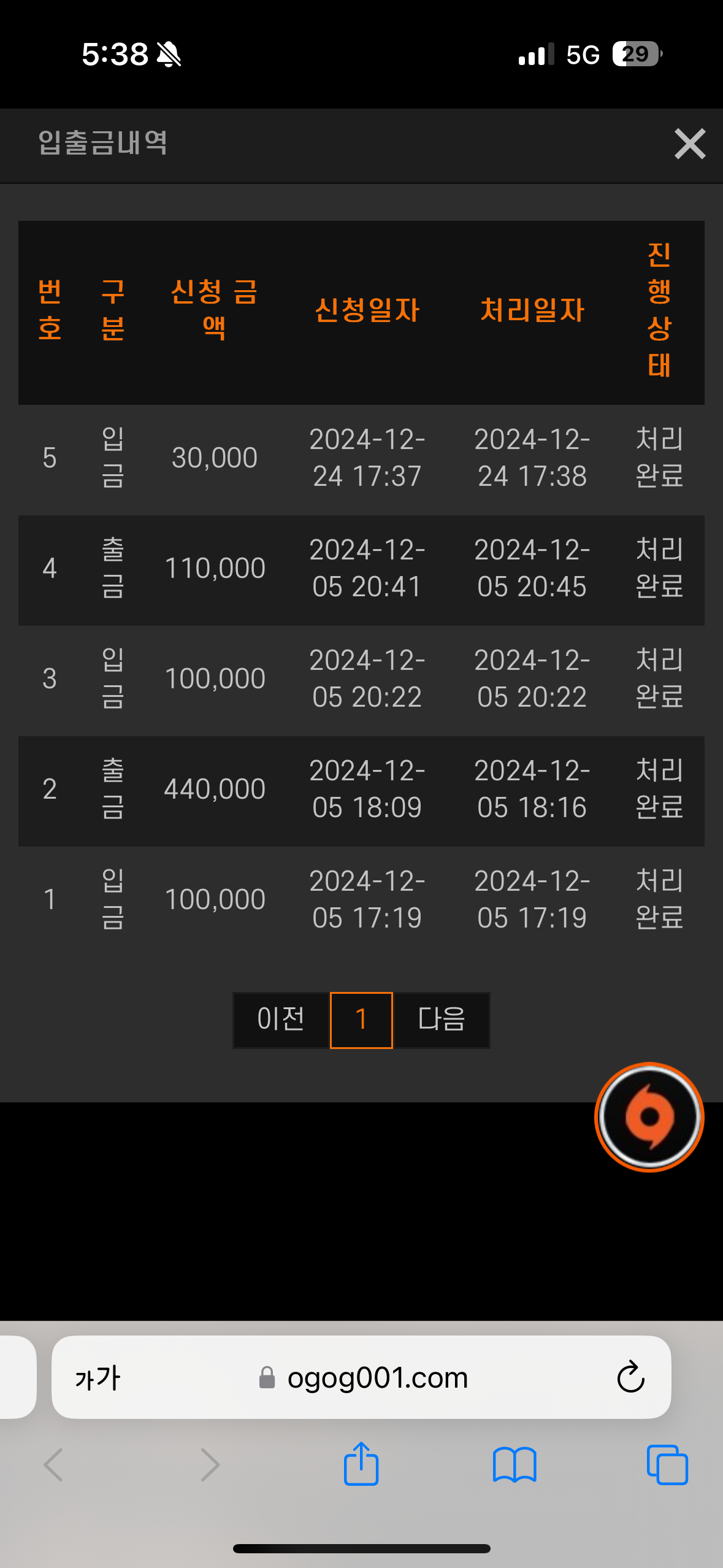Open Safari bookmarks

515,1465
